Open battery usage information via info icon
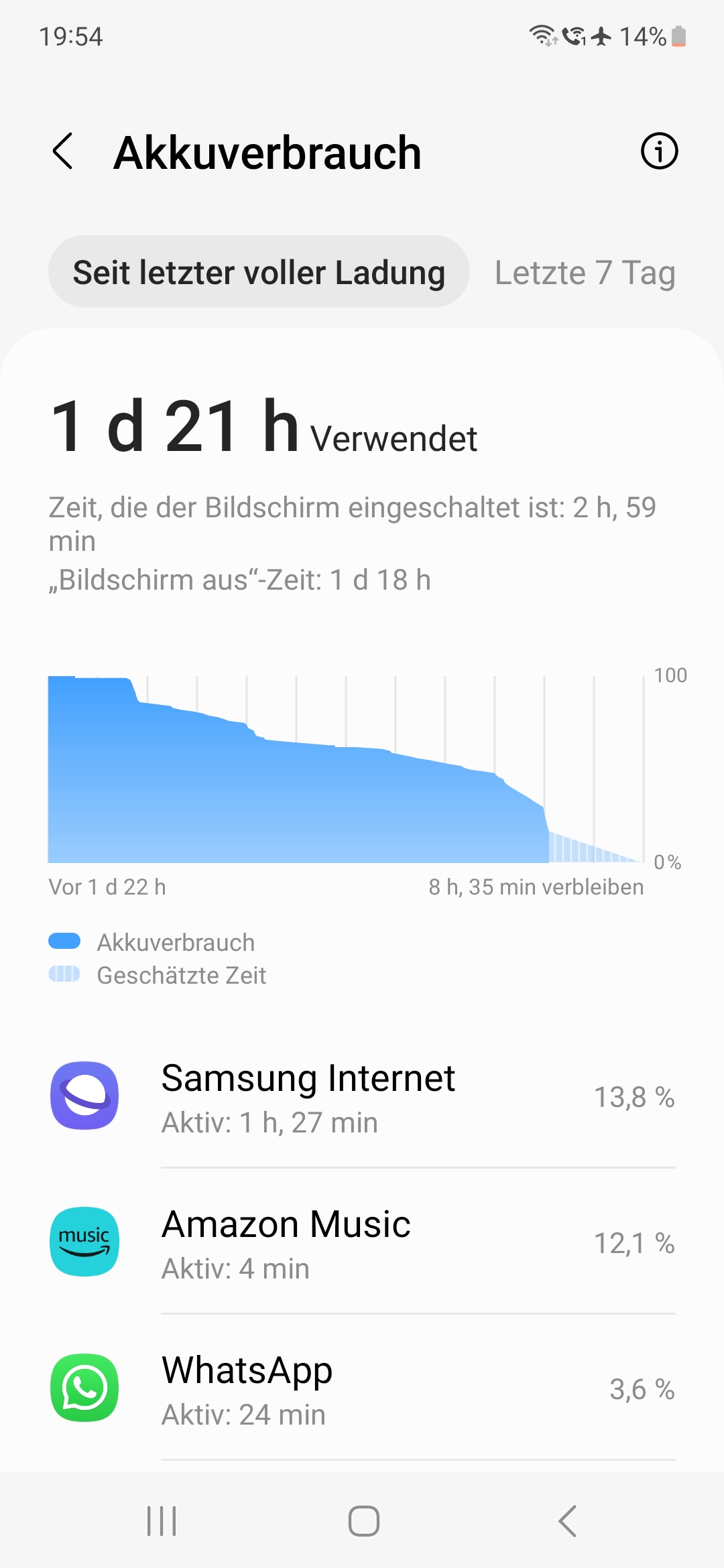 (x=658, y=152)
